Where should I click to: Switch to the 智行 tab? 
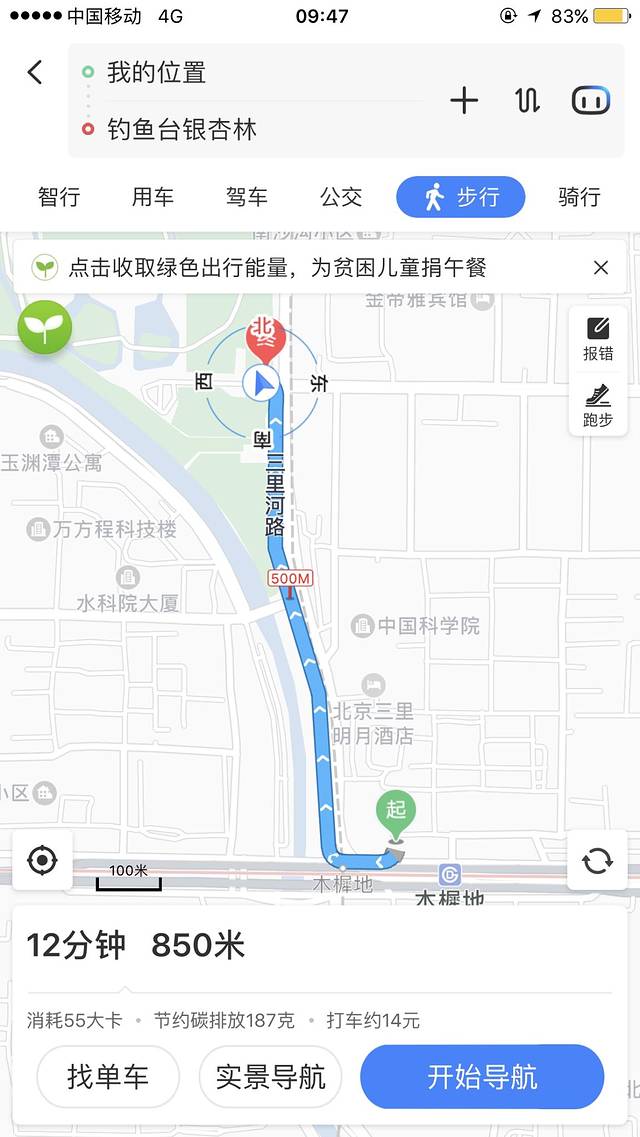point(59,197)
